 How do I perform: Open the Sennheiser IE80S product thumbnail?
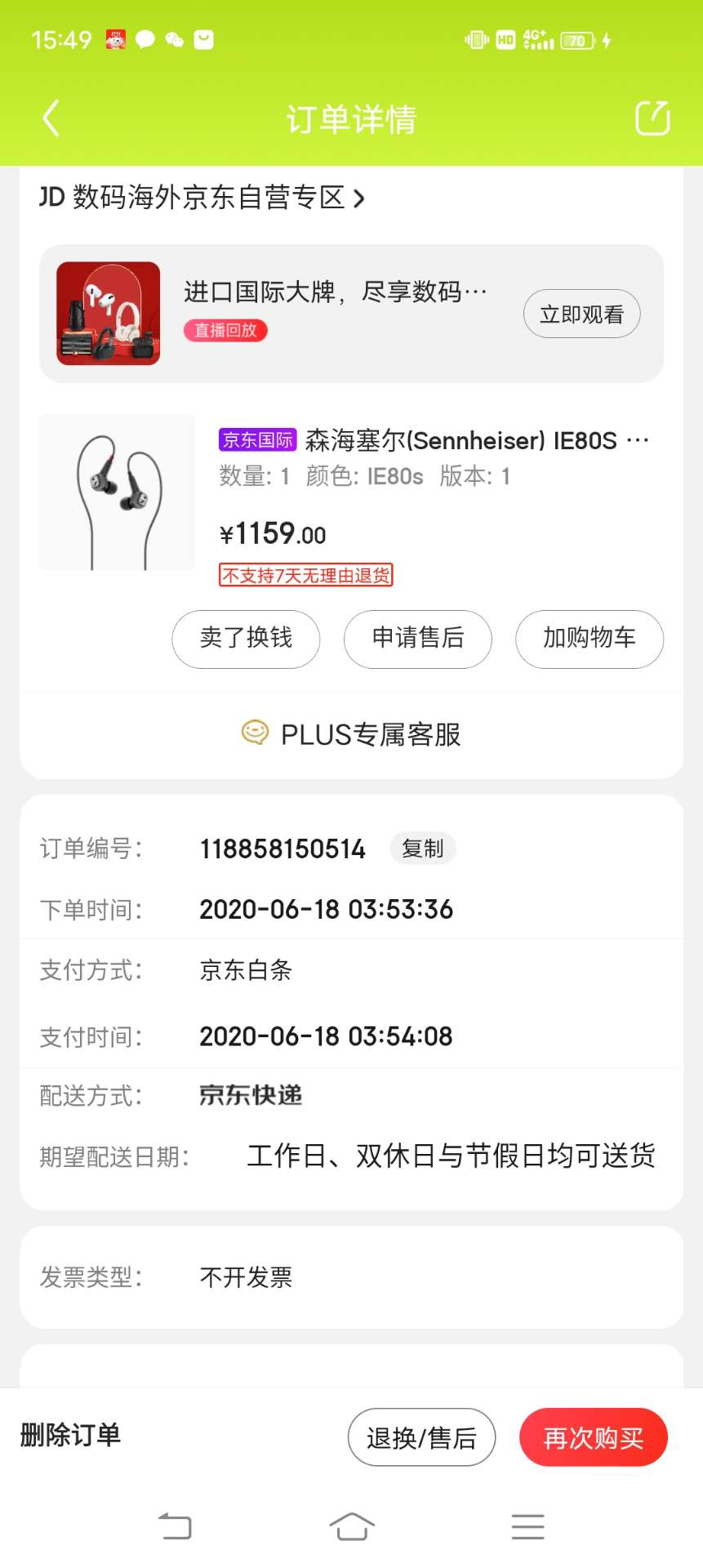117,492
